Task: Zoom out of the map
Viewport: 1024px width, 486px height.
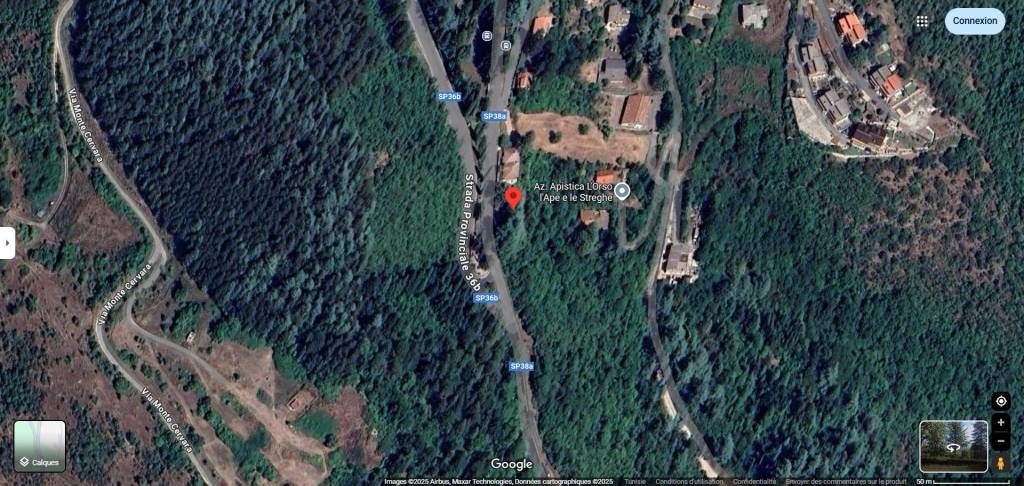Action: click(x=1000, y=441)
